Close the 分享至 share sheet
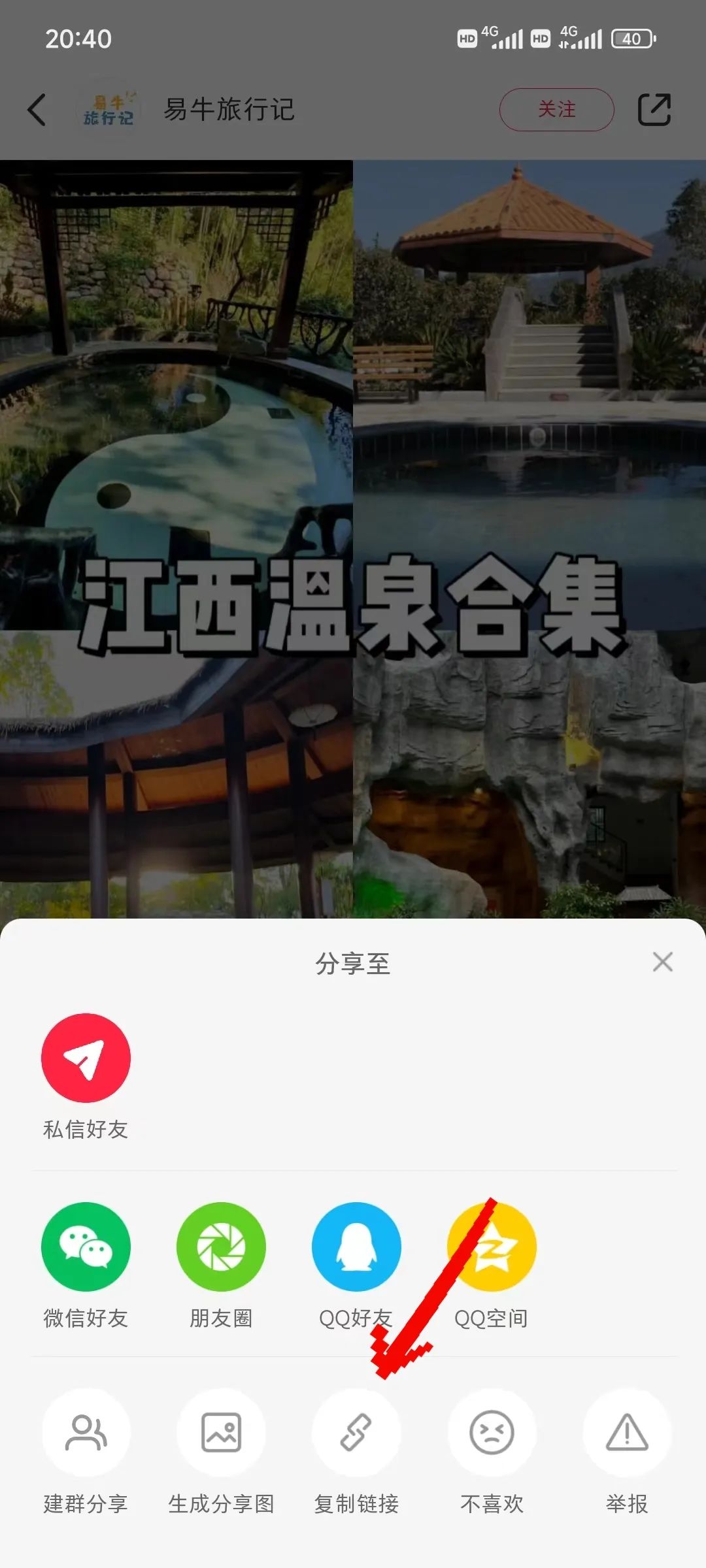The width and height of the screenshot is (706, 1568). tap(662, 962)
